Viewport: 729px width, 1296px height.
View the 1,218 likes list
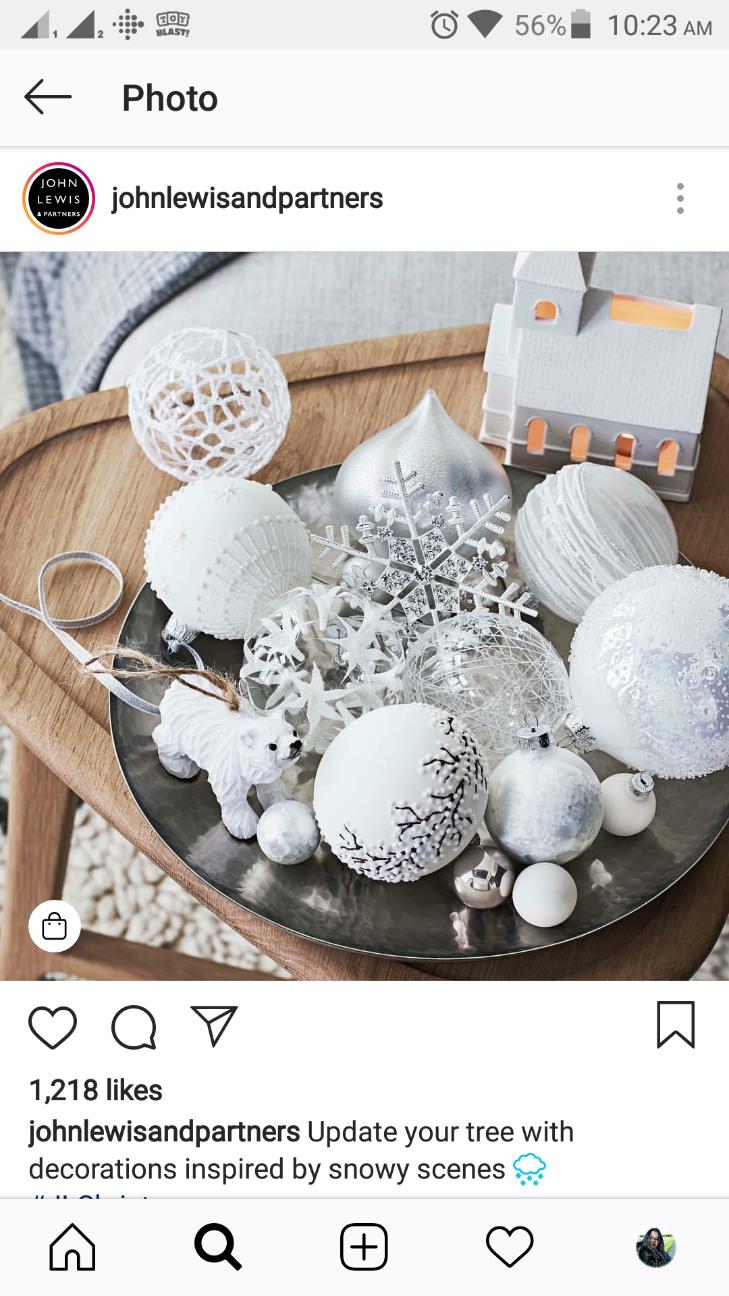[x=95, y=1090]
